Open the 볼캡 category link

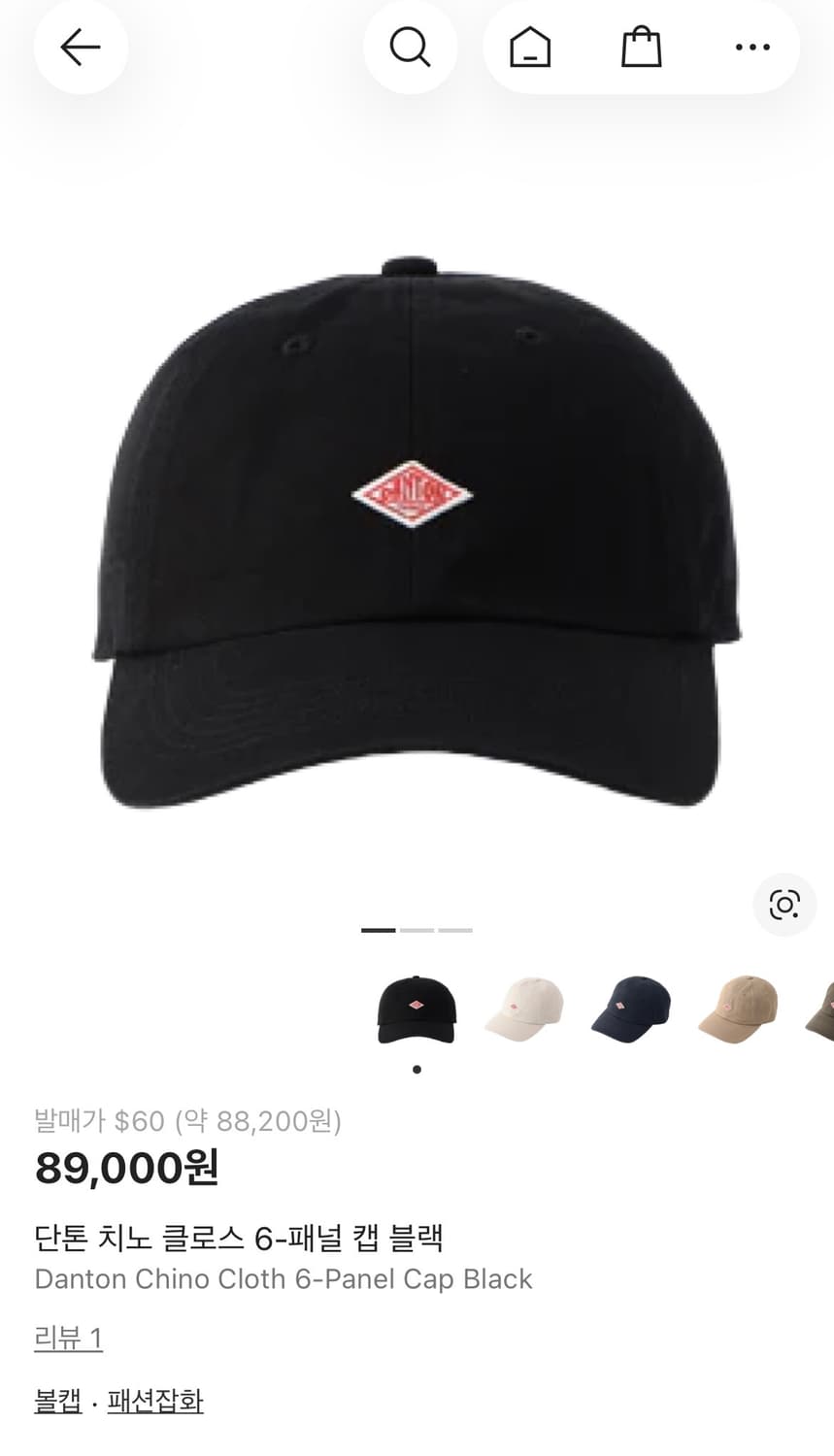[55, 1402]
